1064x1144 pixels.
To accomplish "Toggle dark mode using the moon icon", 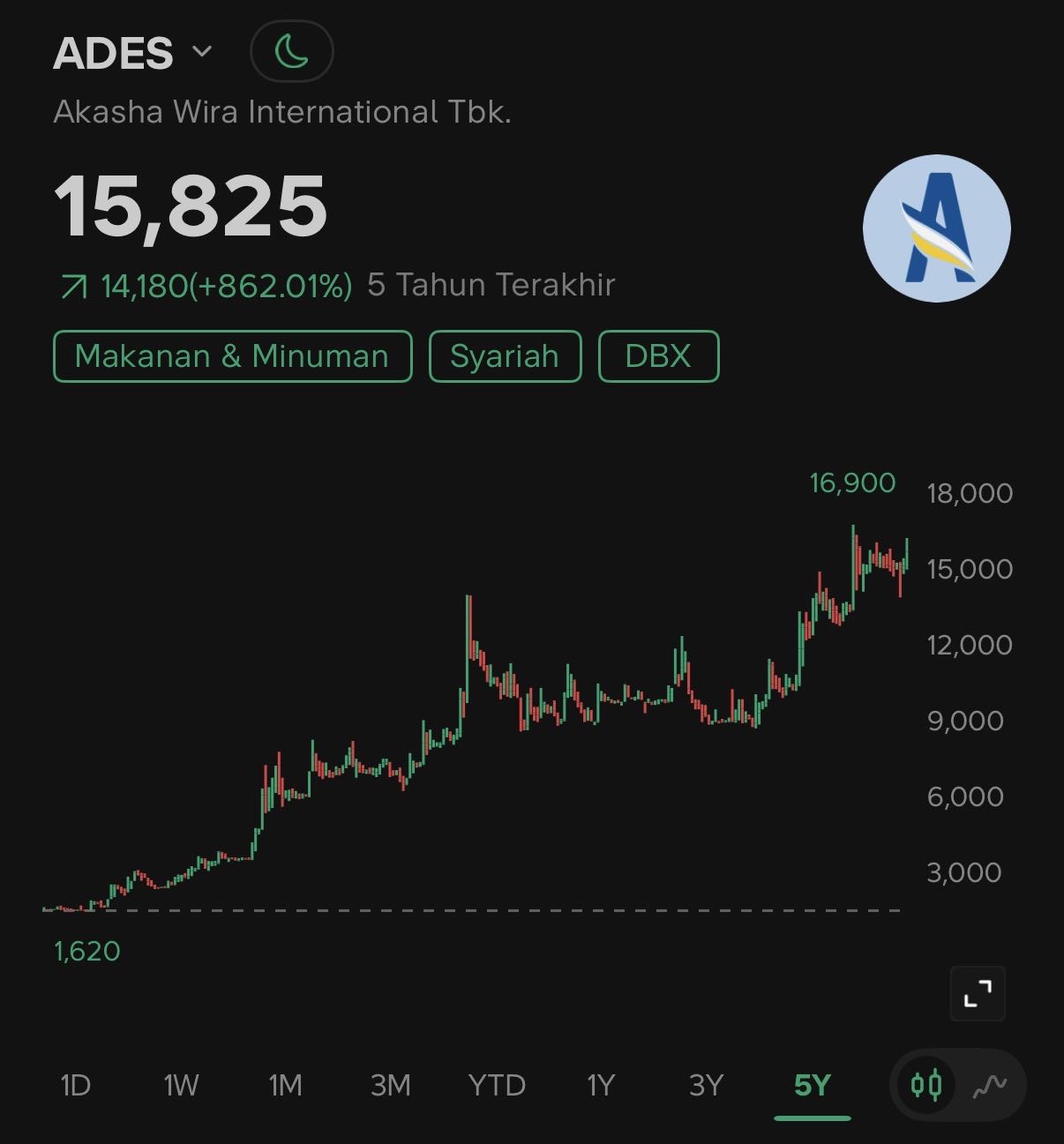I will 291,51.
